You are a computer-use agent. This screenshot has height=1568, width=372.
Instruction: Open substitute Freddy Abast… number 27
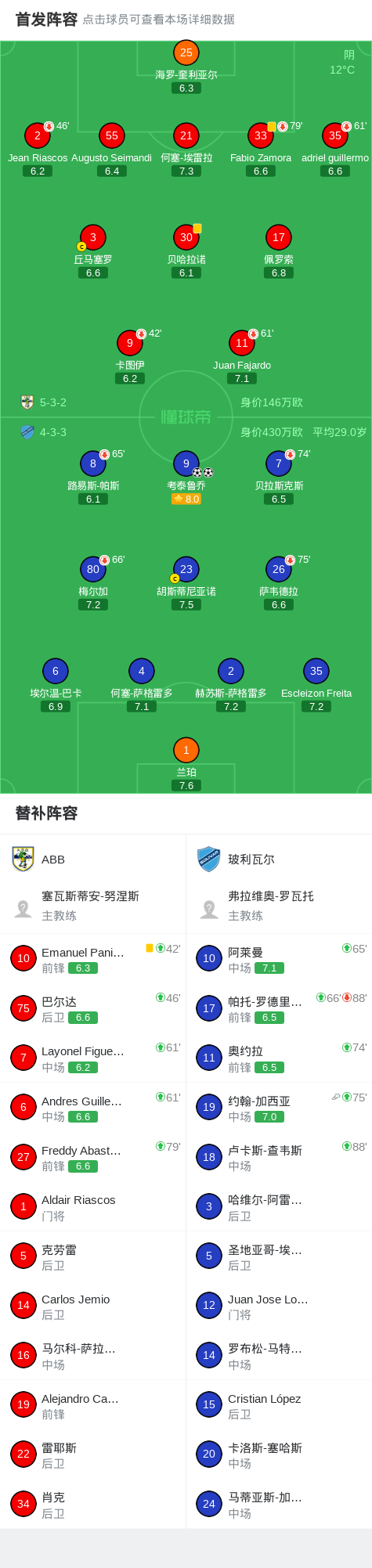92,1157
